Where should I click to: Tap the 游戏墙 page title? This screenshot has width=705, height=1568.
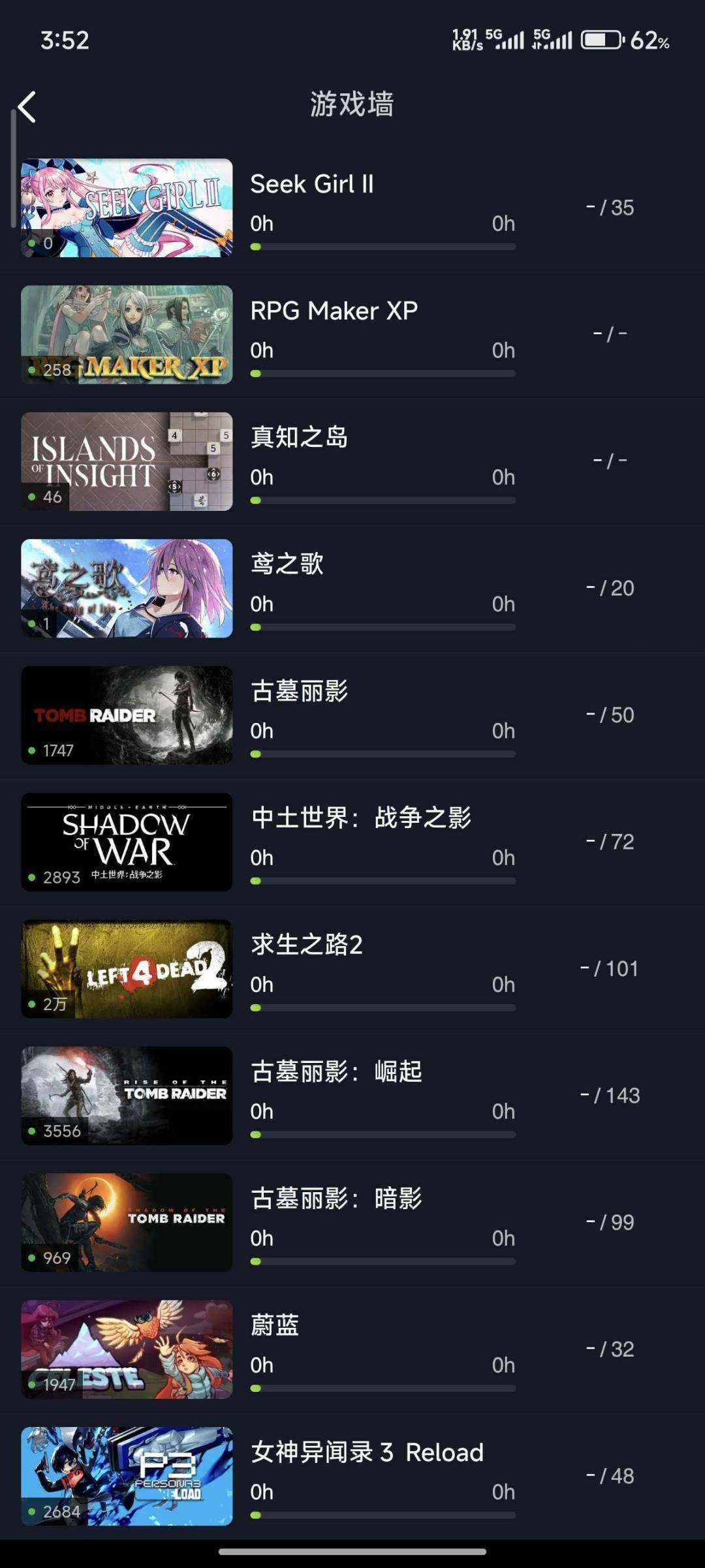pos(352,104)
